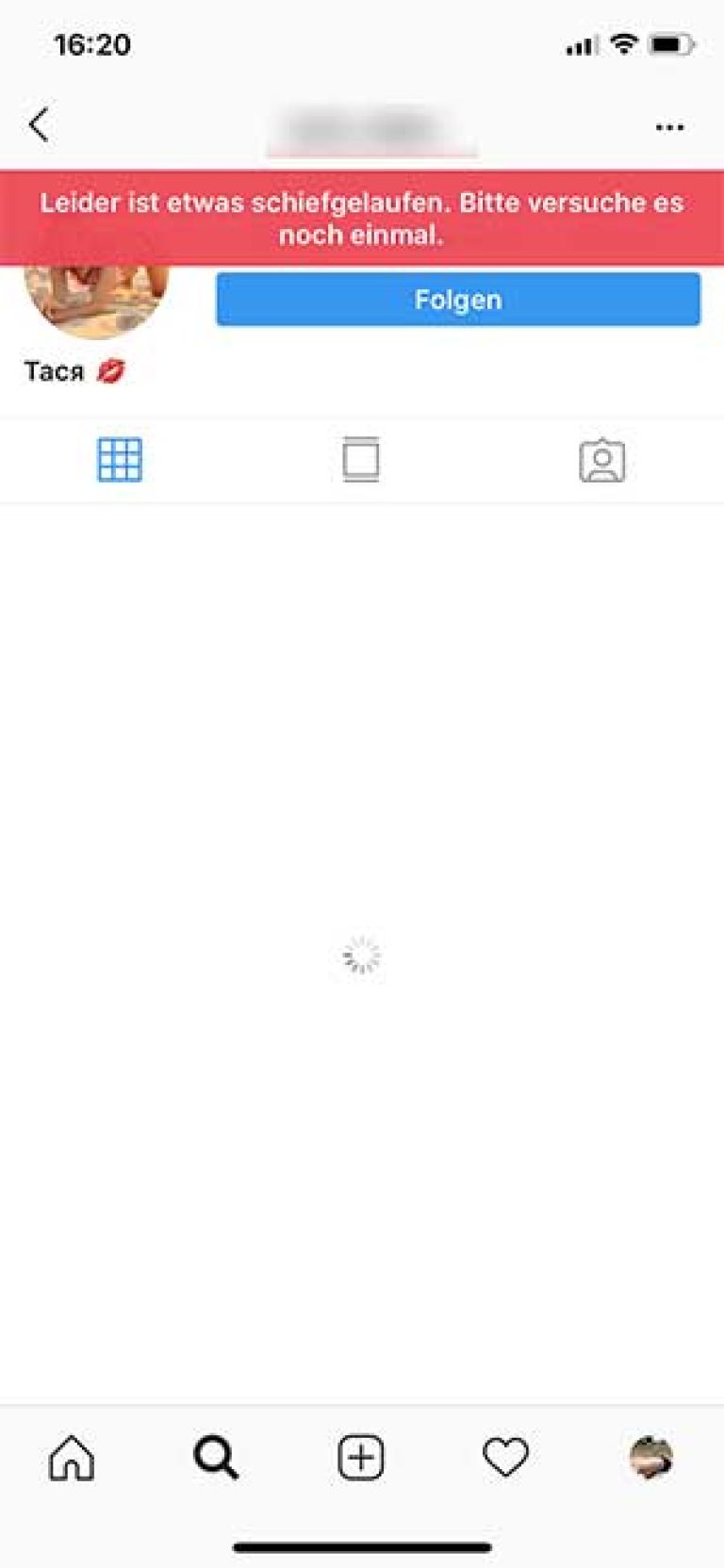Select the grid tab on the profile

tap(119, 461)
